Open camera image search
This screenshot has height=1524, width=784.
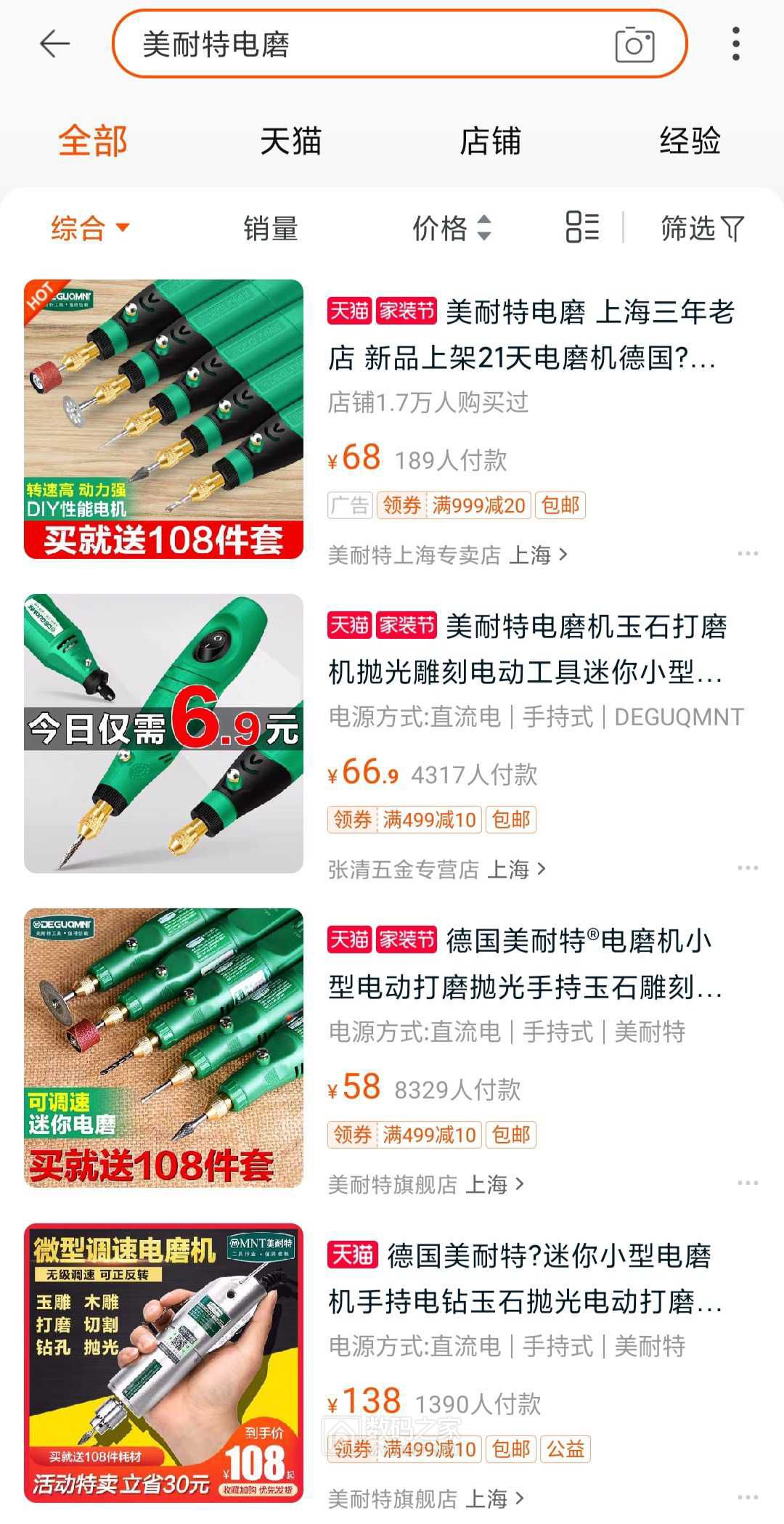(x=634, y=45)
